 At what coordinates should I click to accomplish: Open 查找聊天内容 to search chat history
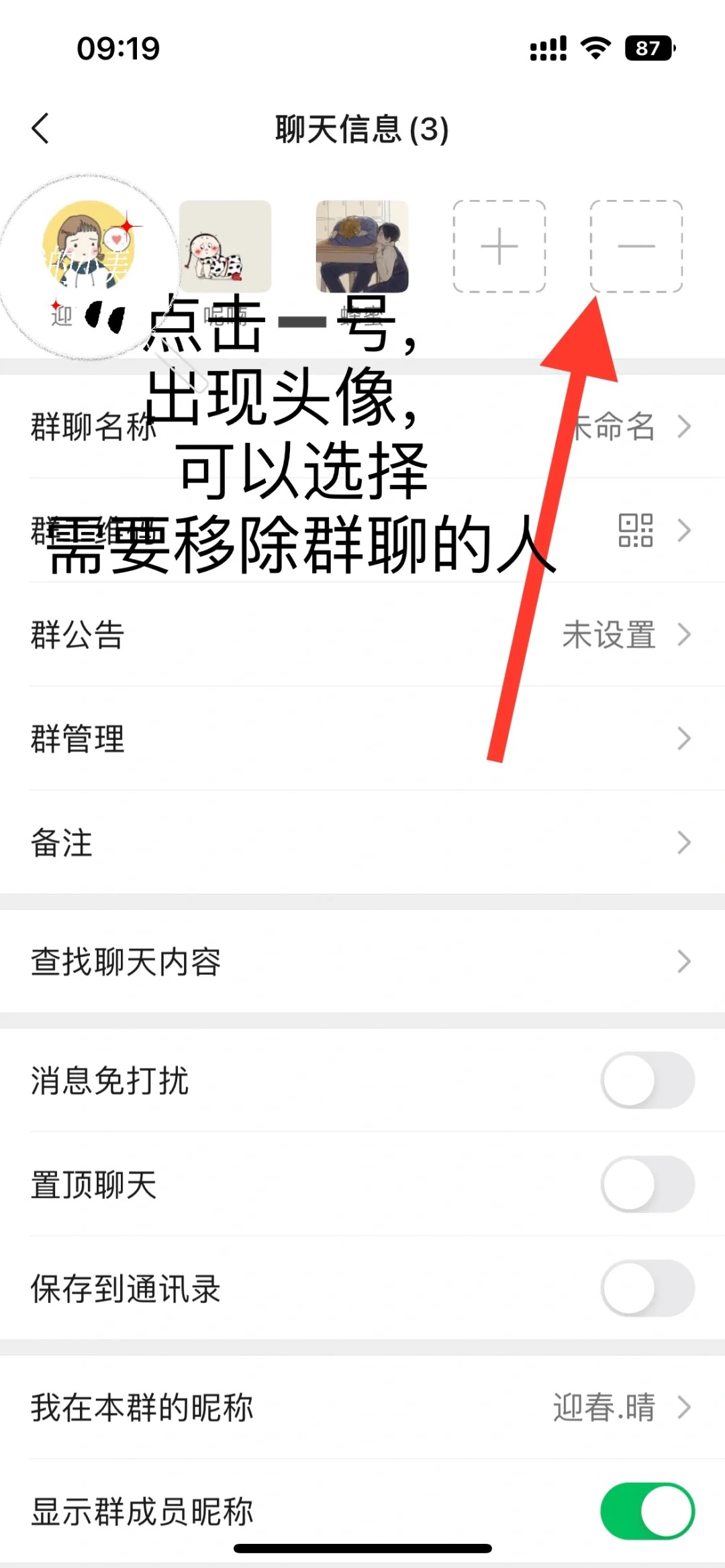click(x=362, y=961)
